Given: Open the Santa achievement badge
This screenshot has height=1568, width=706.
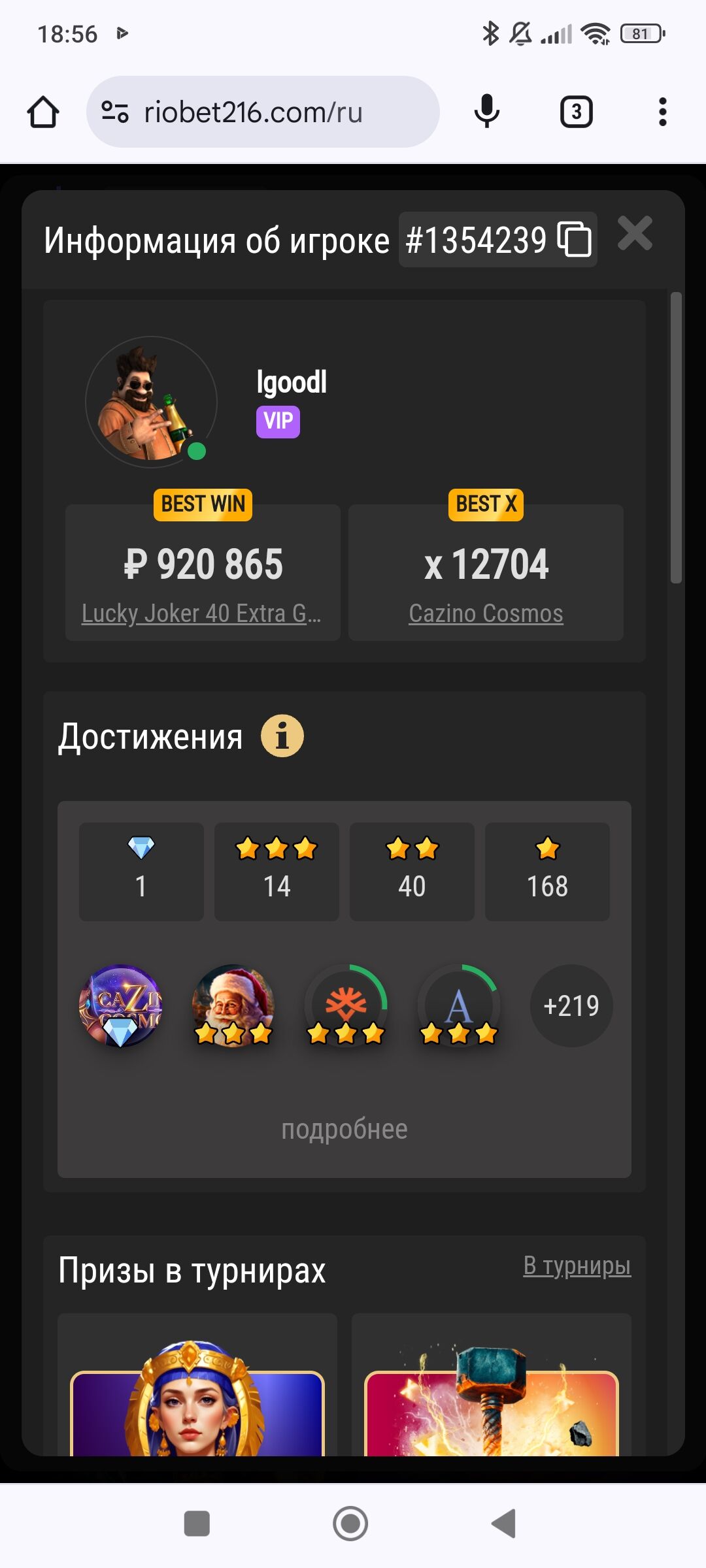Looking at the screenshot, I should point(233,1006).
